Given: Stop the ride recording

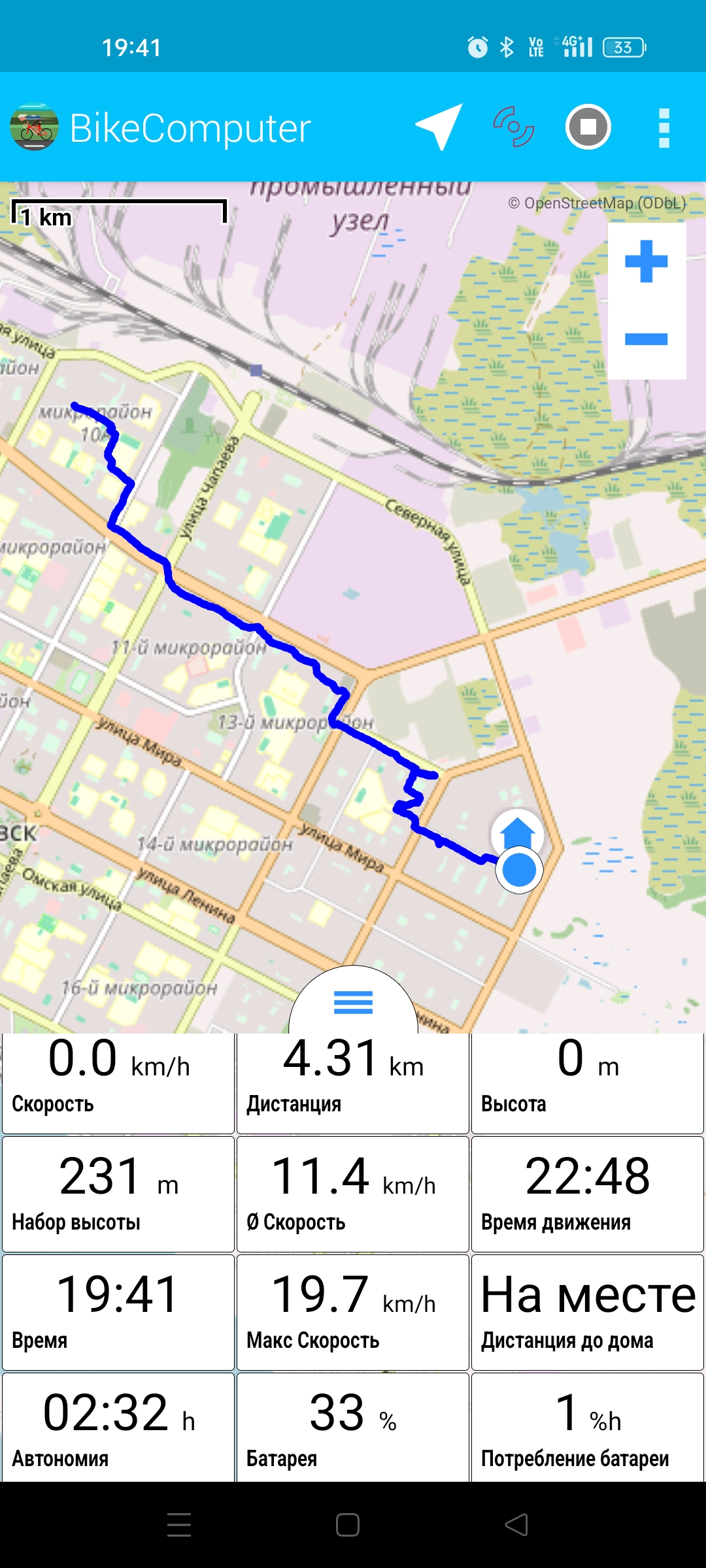Looking at the screenshot, I should click(588, 127).
